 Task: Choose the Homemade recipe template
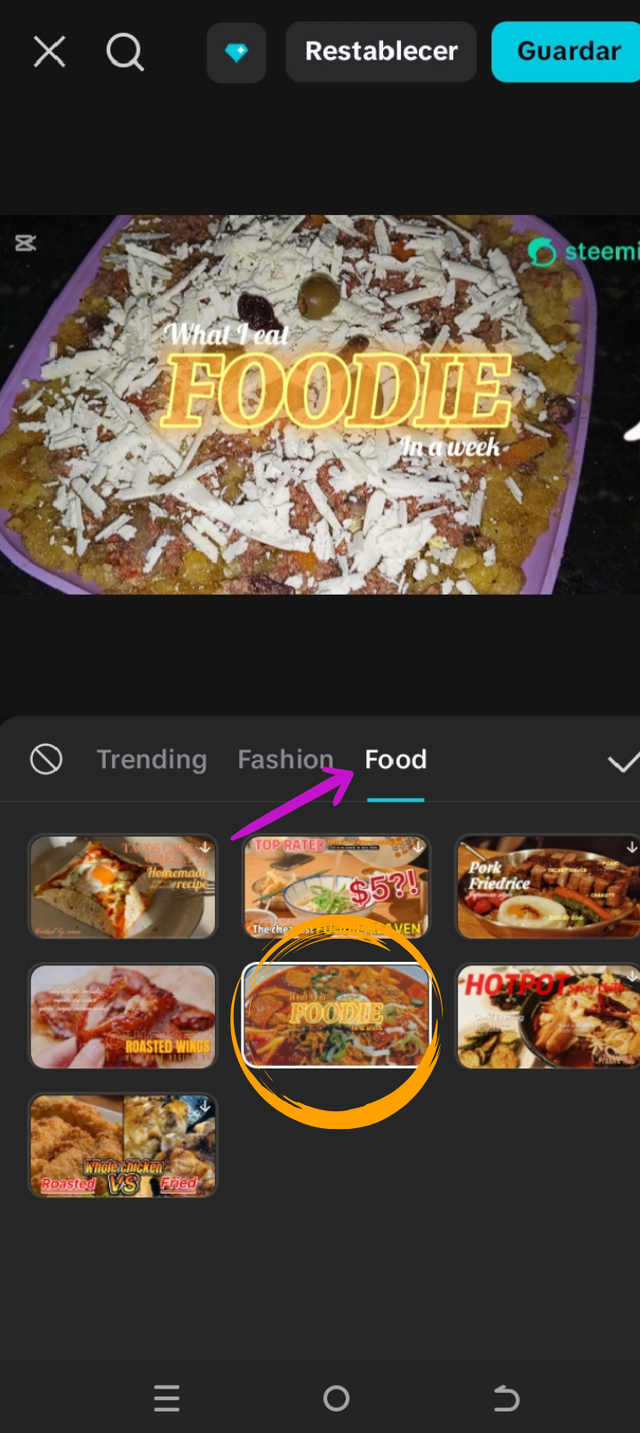point(123,887)
